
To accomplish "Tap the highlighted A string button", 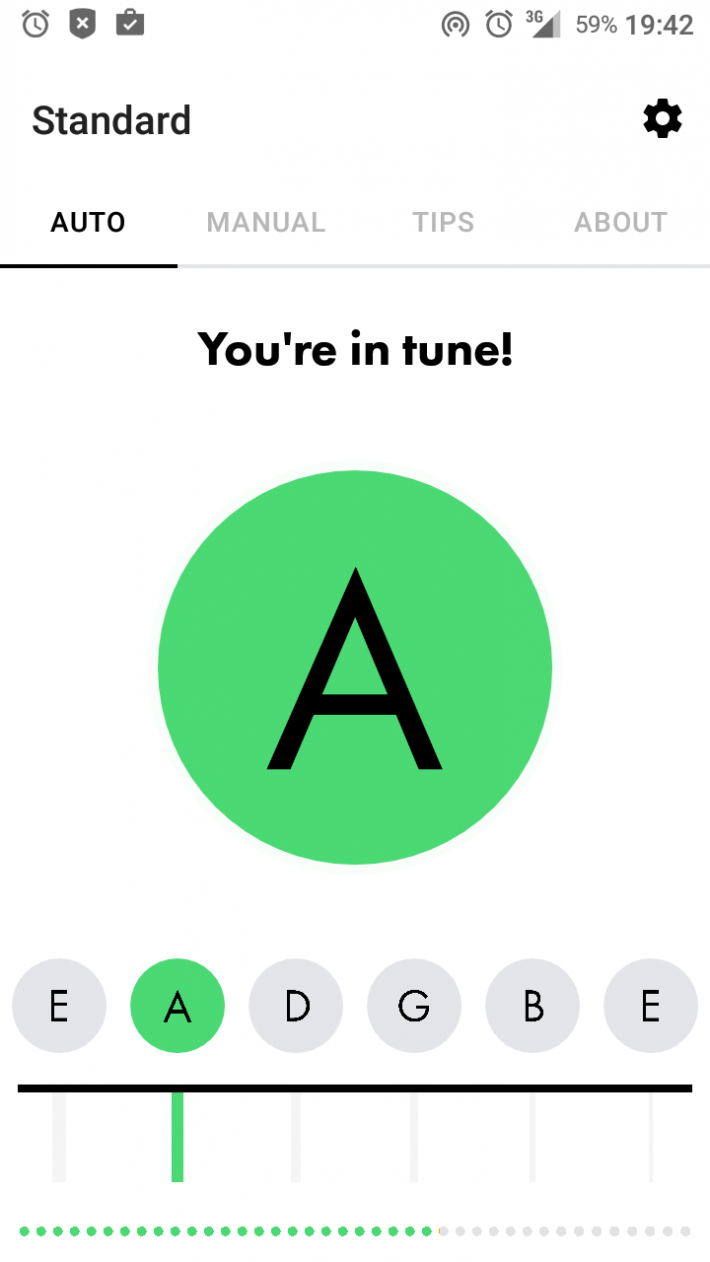I will [177, 1006].
